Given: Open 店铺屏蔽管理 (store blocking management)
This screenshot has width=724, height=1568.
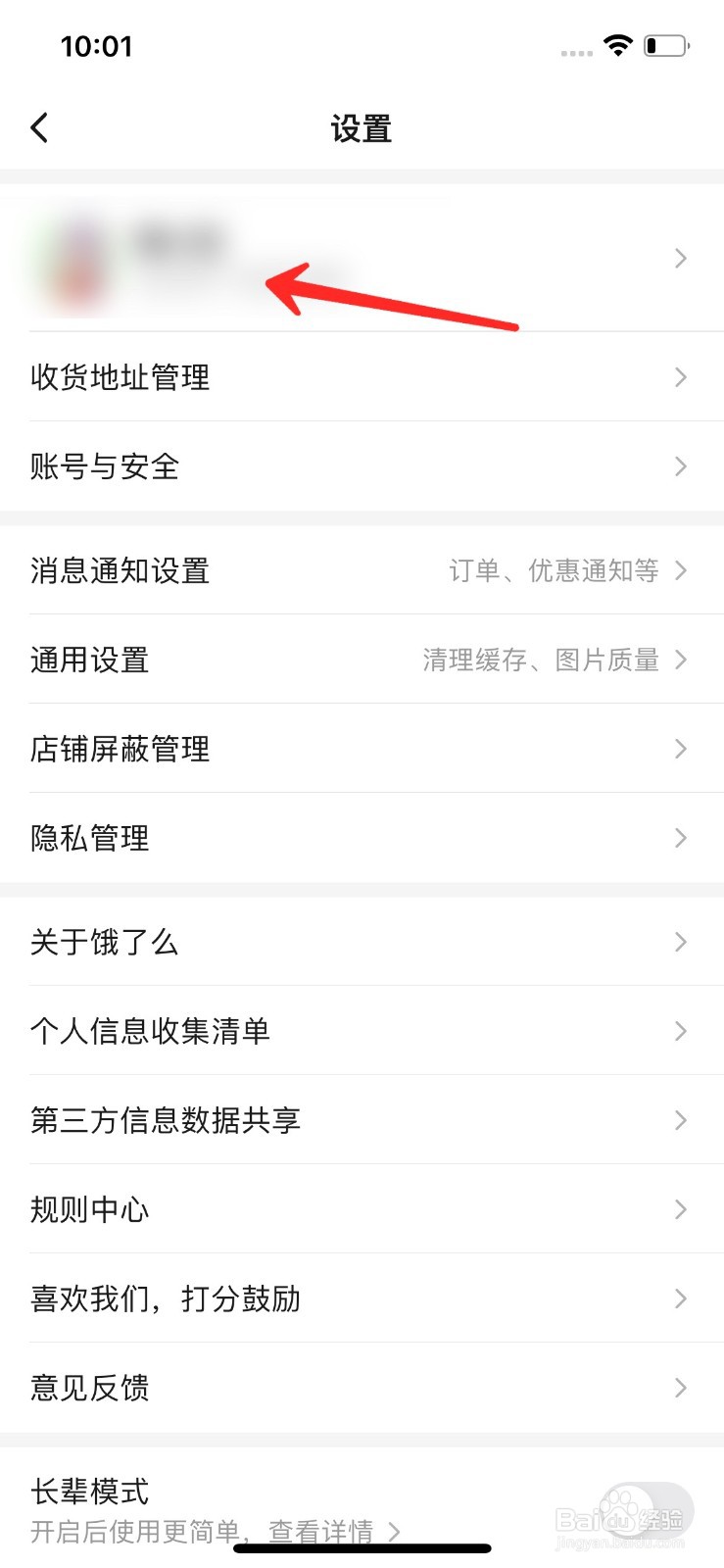Looking at the screenshot, I should click(x=120, y=749).
